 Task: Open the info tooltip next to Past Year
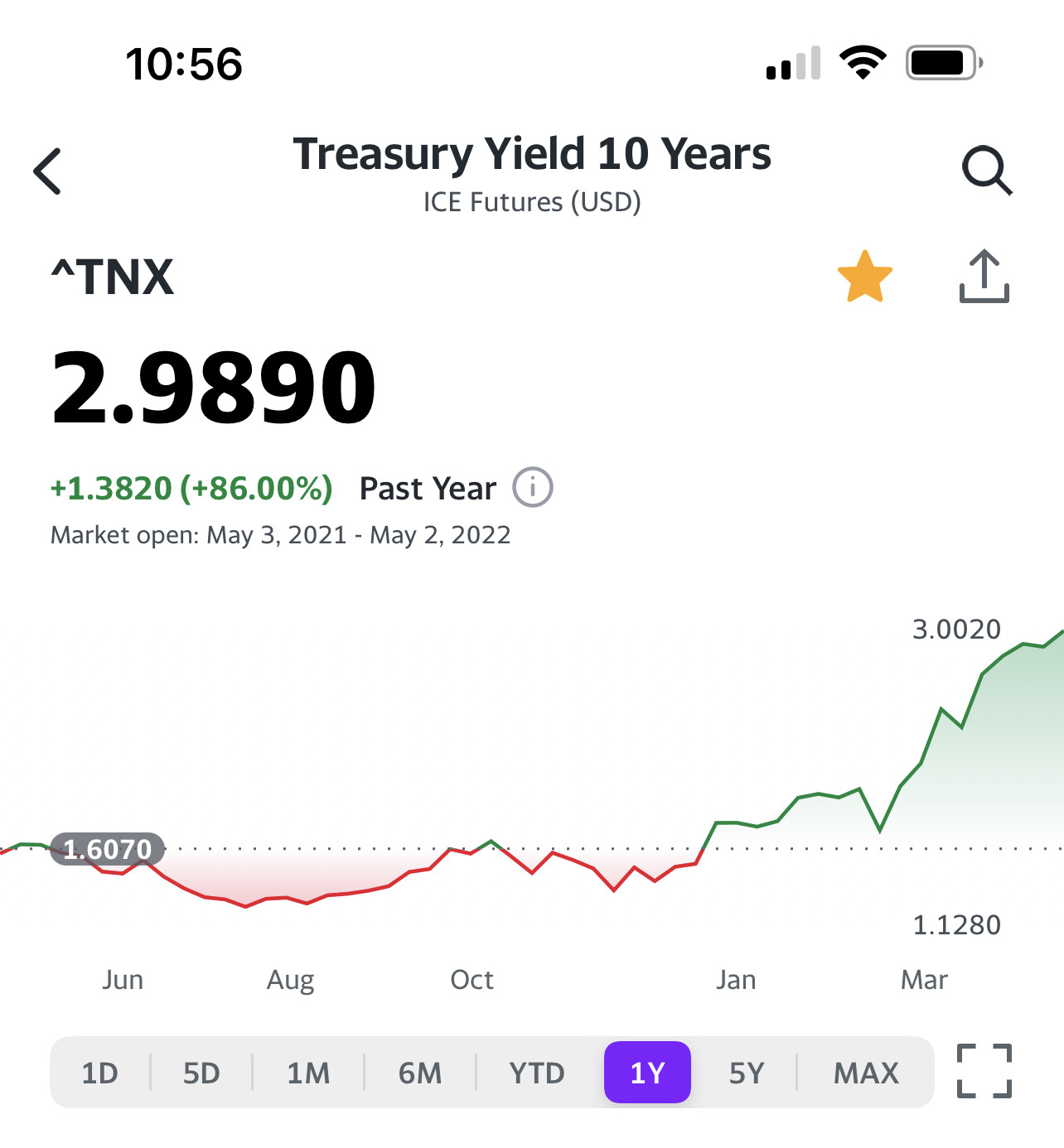point(534,488)
